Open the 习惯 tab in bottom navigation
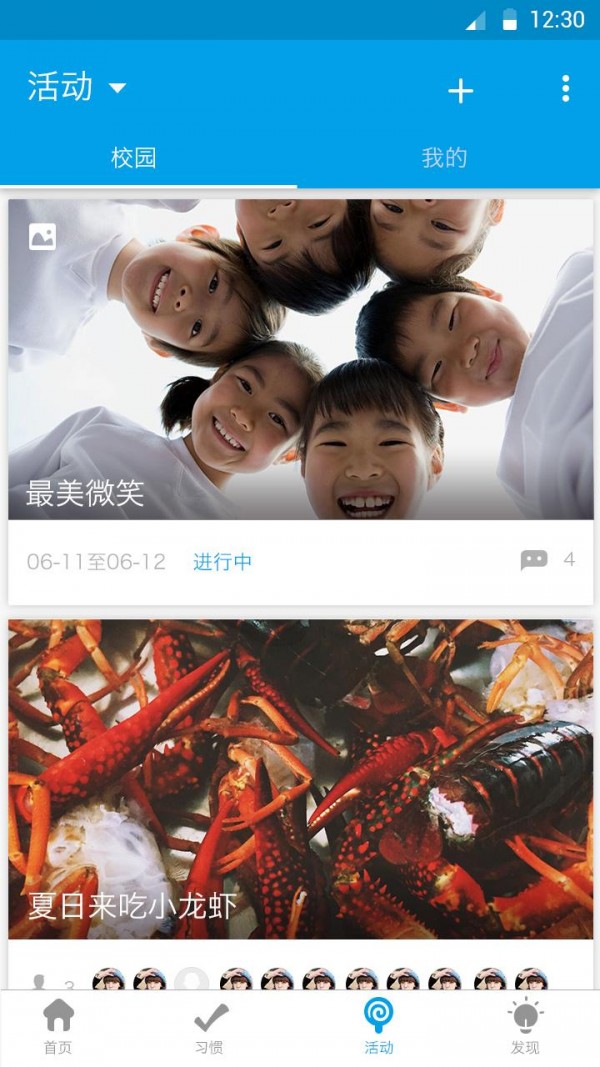The height and width of the screenshot is (1067, 600). pyautogui.click(x=209, y=1026)
